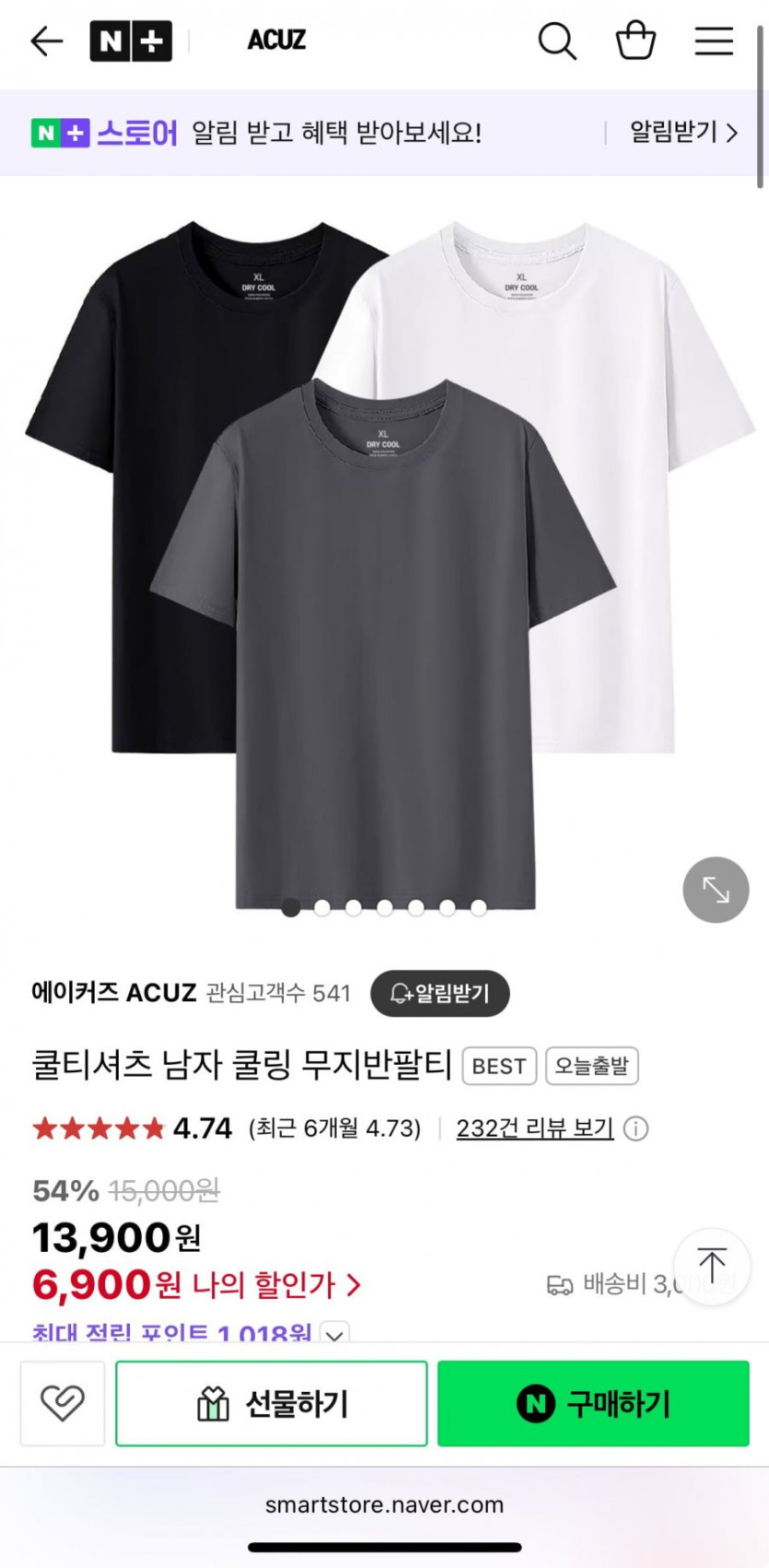Add the product to wishlist heart

(x=63, y=1403)
